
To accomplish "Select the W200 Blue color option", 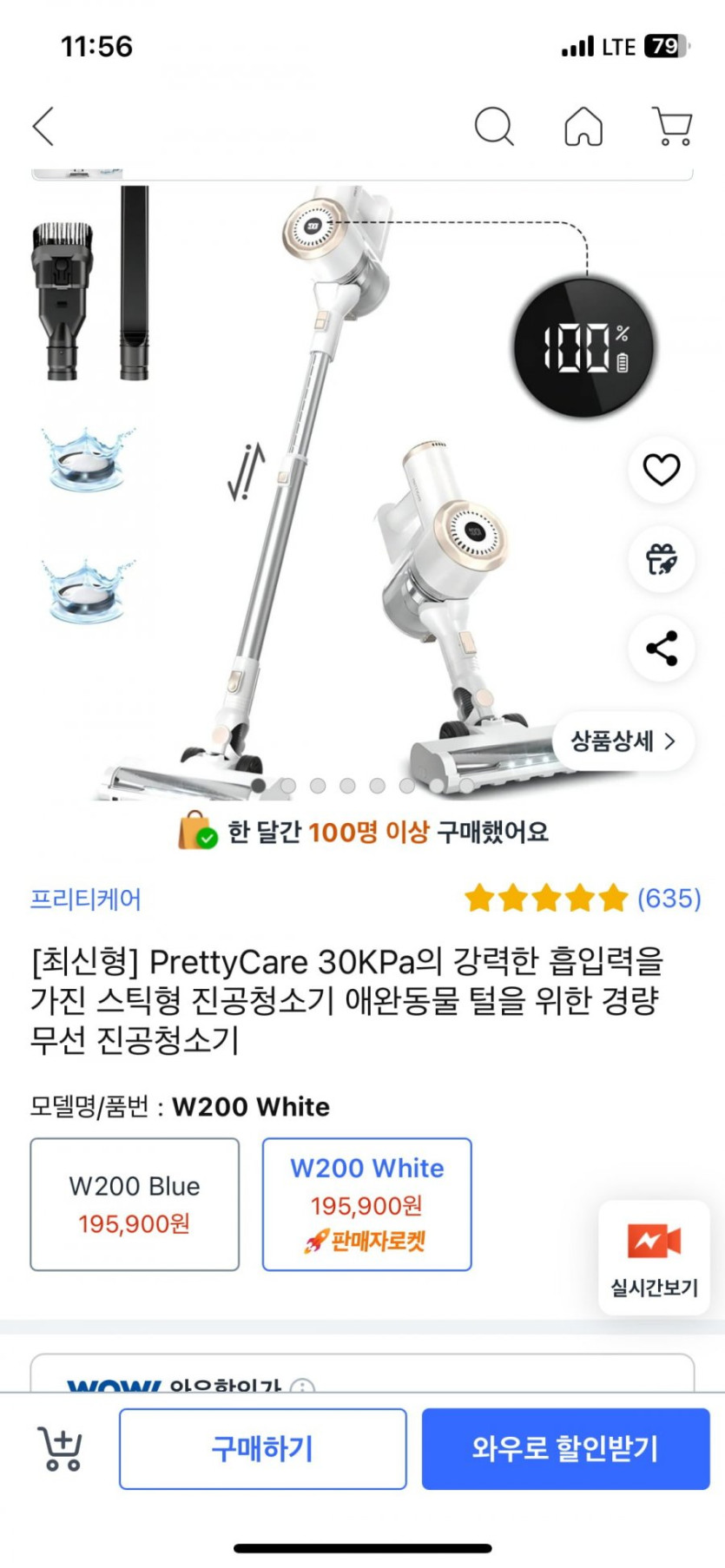I will 134,1204.
